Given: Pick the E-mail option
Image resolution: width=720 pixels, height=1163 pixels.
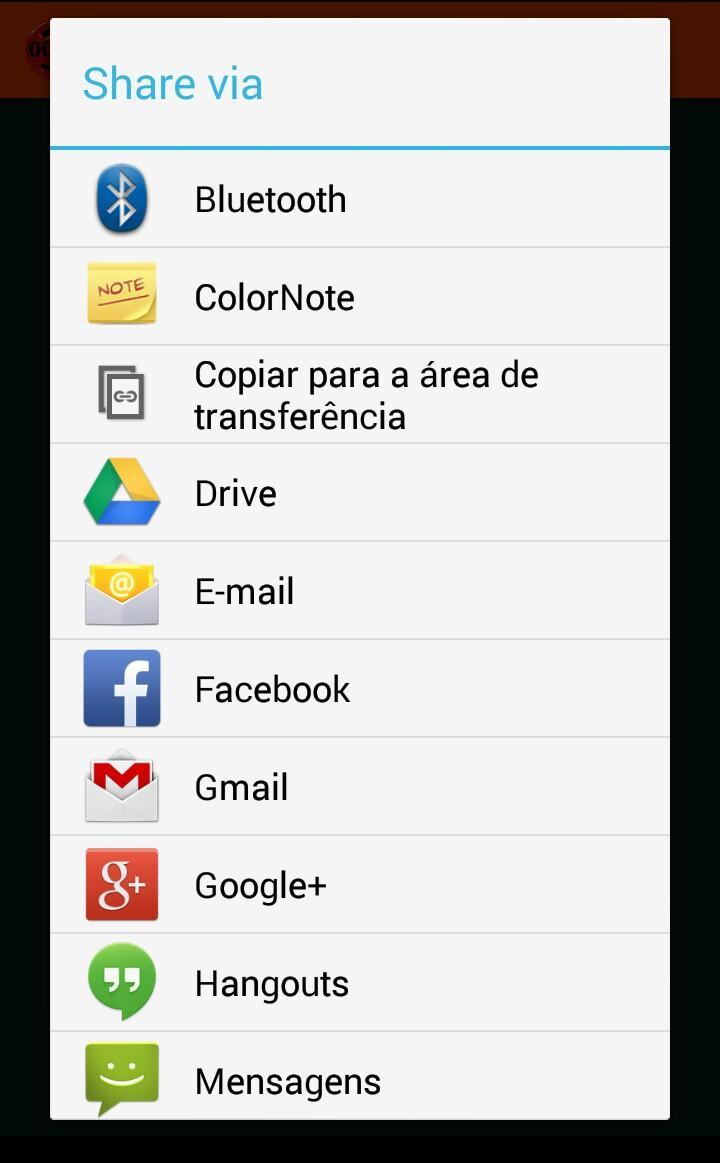Looking at the screenshot, I should click(360, 591).
